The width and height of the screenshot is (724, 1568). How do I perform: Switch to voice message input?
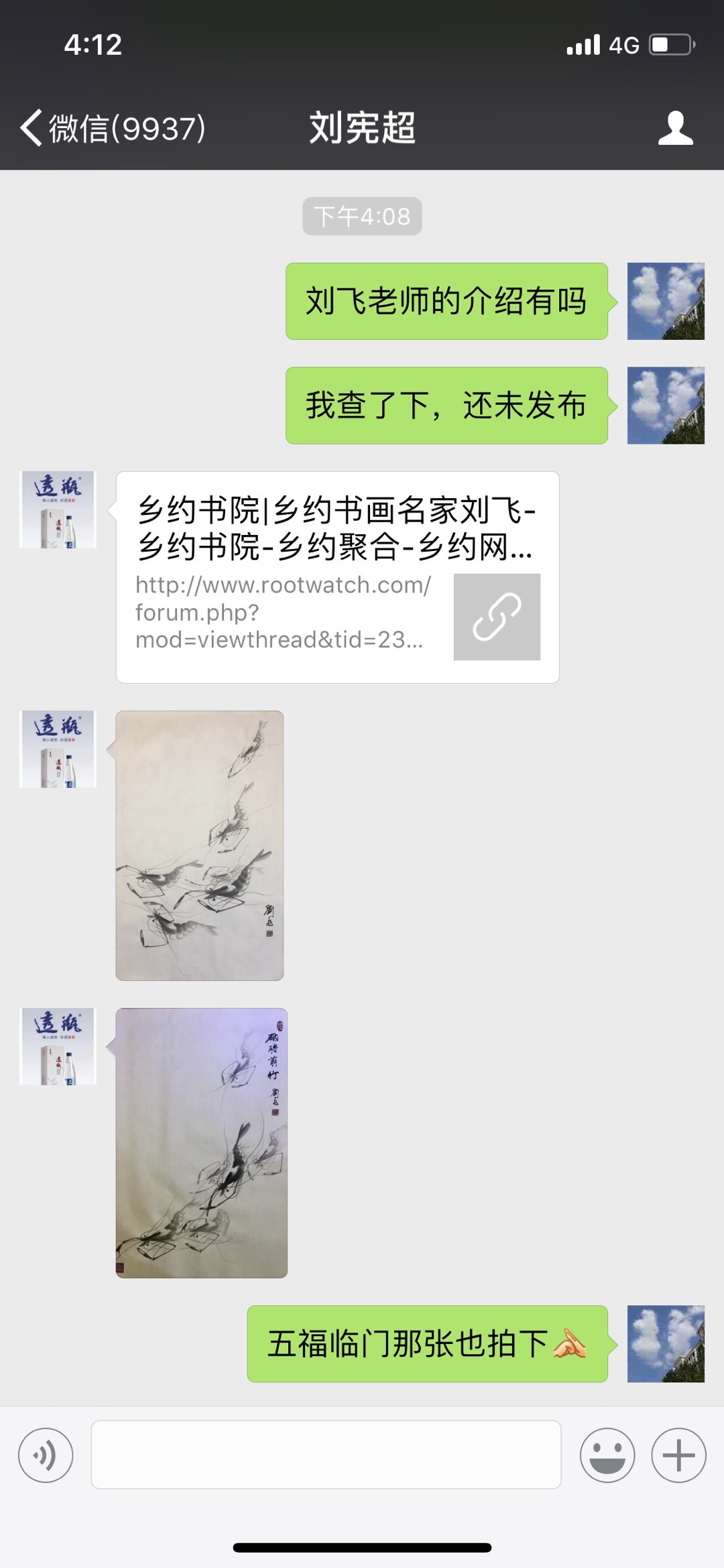[46, 1455]
